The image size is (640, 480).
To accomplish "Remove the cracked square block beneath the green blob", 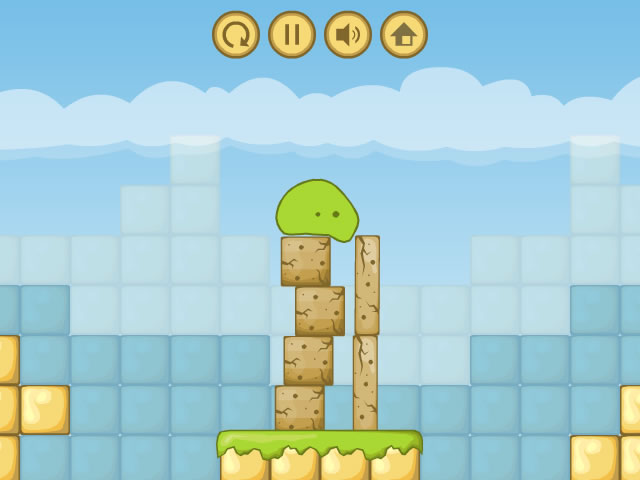I will (x=305, y=262).
